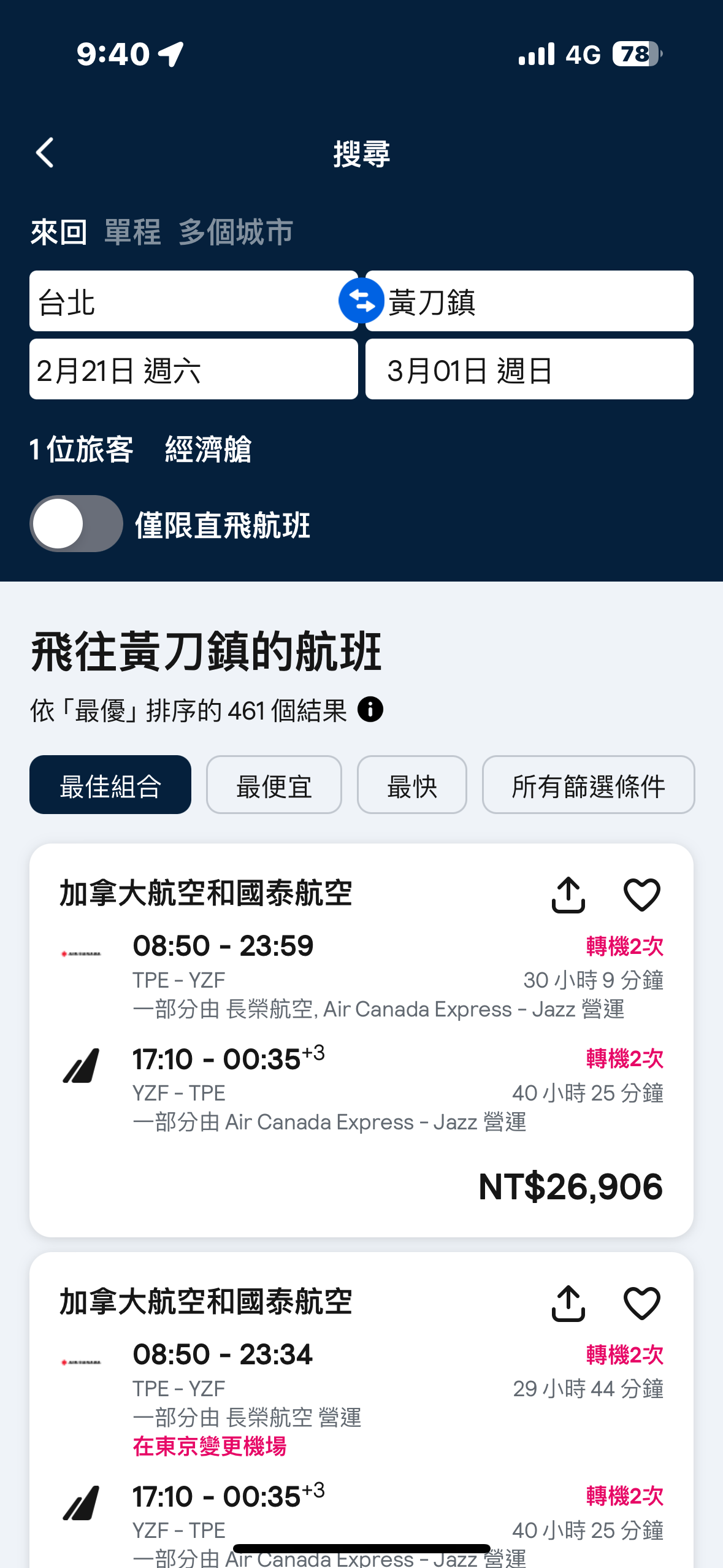Open 所有篩選條件 filters
The height and width of the screenshot is (1568, 723).
(x=587, y=785)
